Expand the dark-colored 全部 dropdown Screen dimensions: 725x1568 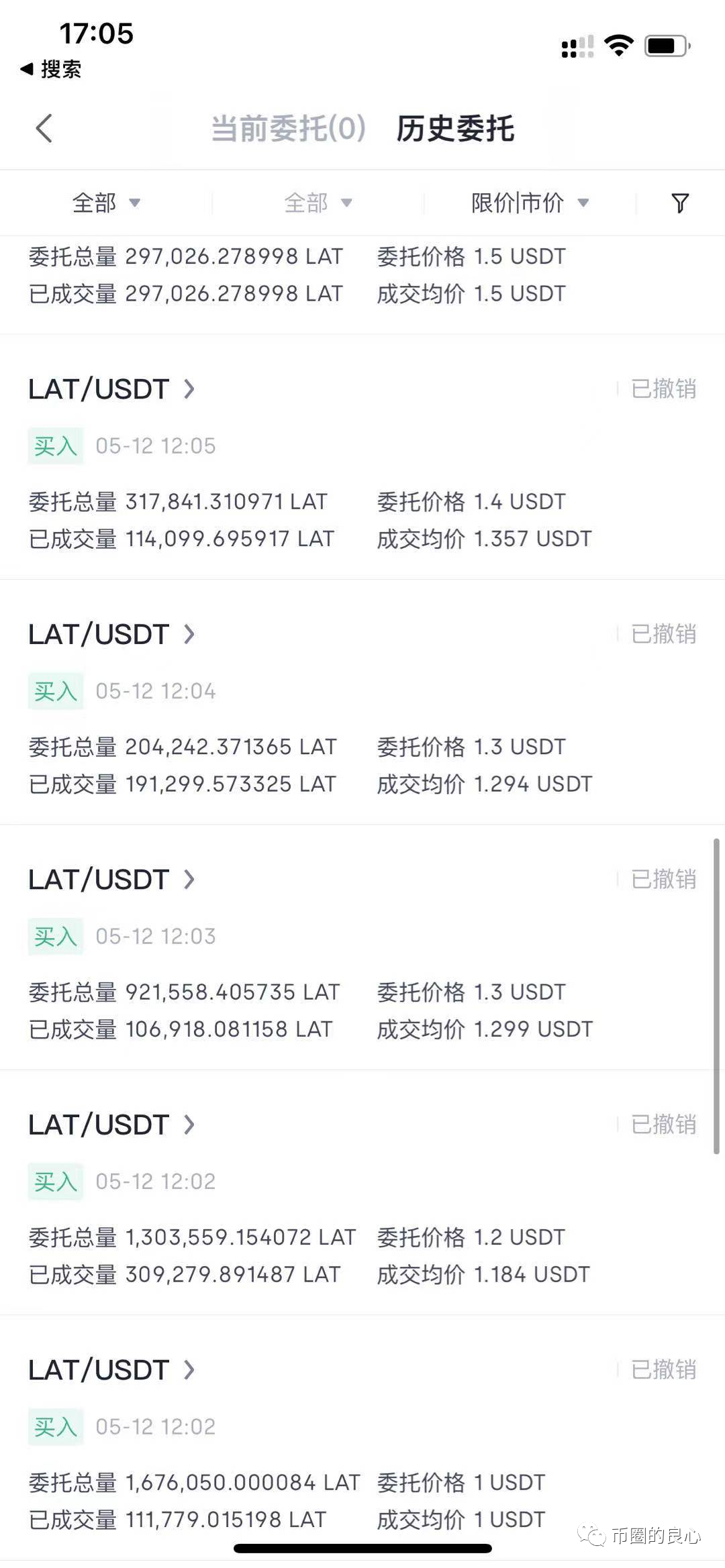[x=106, y=203]
